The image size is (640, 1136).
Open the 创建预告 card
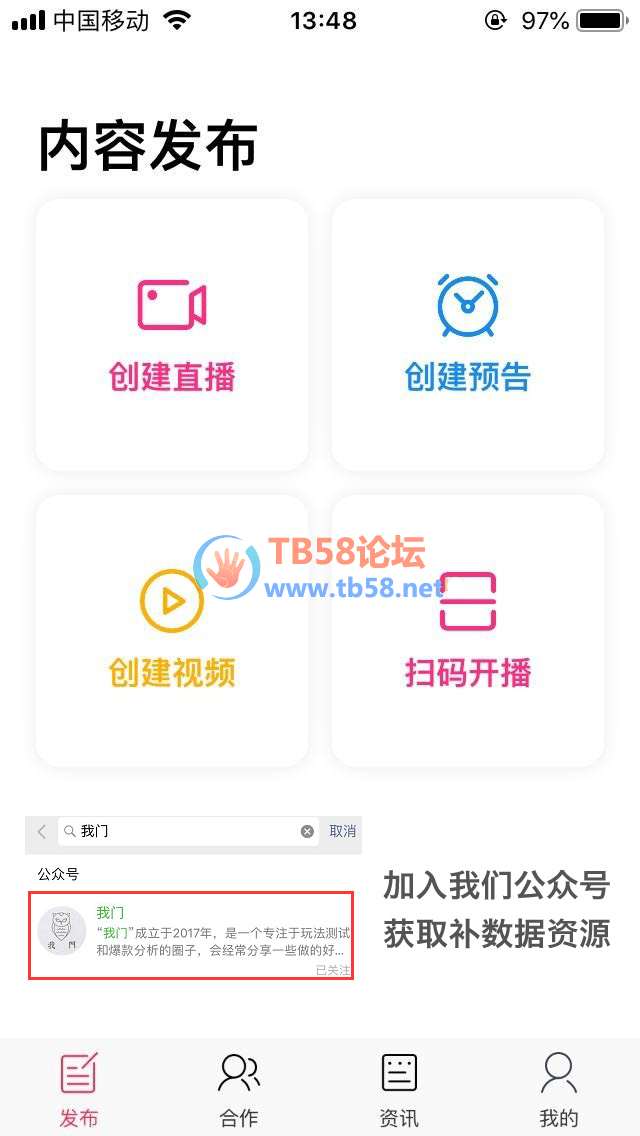(x=468, y=335)
